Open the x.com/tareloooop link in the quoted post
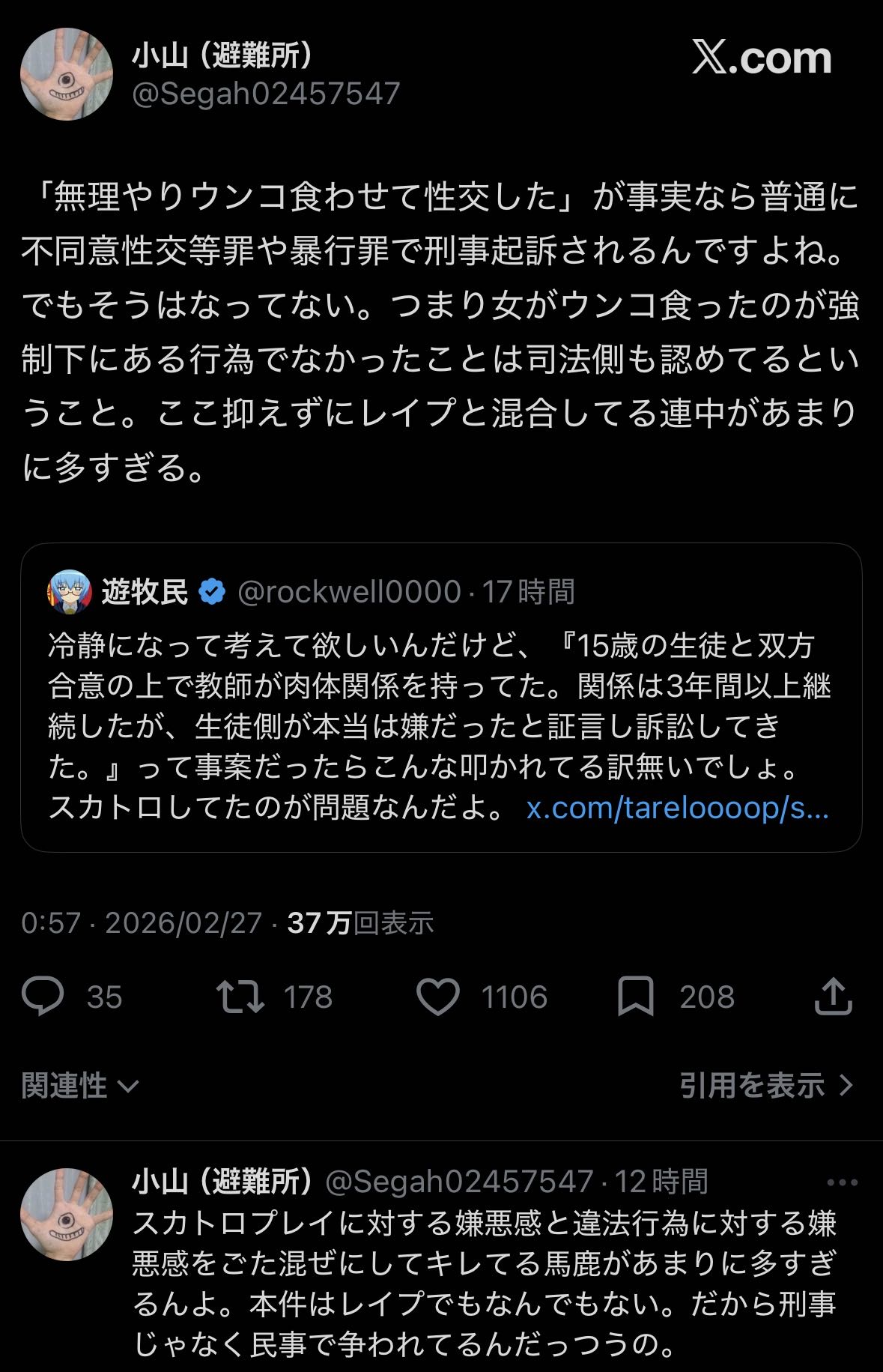Image resolution: width=883 pixels, height=1372 pixels. pyautogui.click(x=678, y=809)
